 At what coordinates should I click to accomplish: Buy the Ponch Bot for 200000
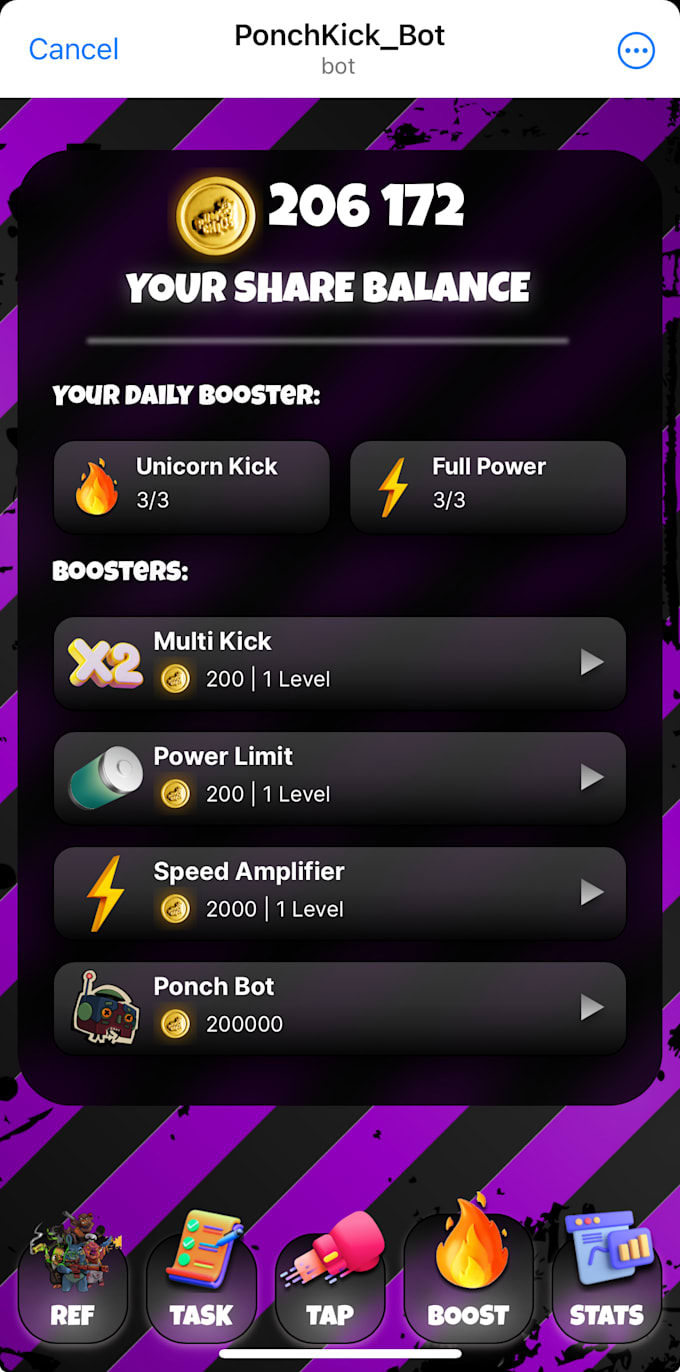point(339,1007)
